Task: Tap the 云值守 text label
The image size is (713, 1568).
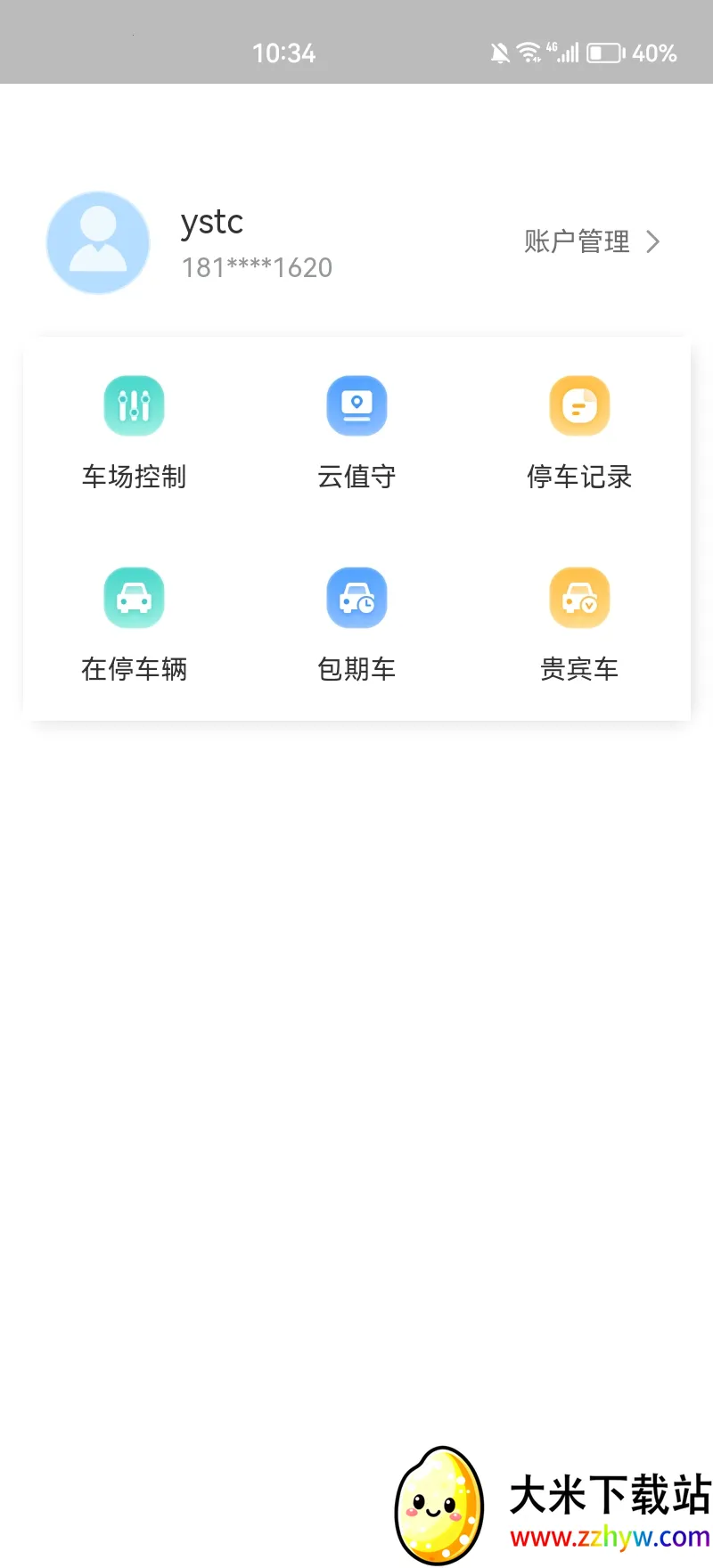Action: click(356, 477)
